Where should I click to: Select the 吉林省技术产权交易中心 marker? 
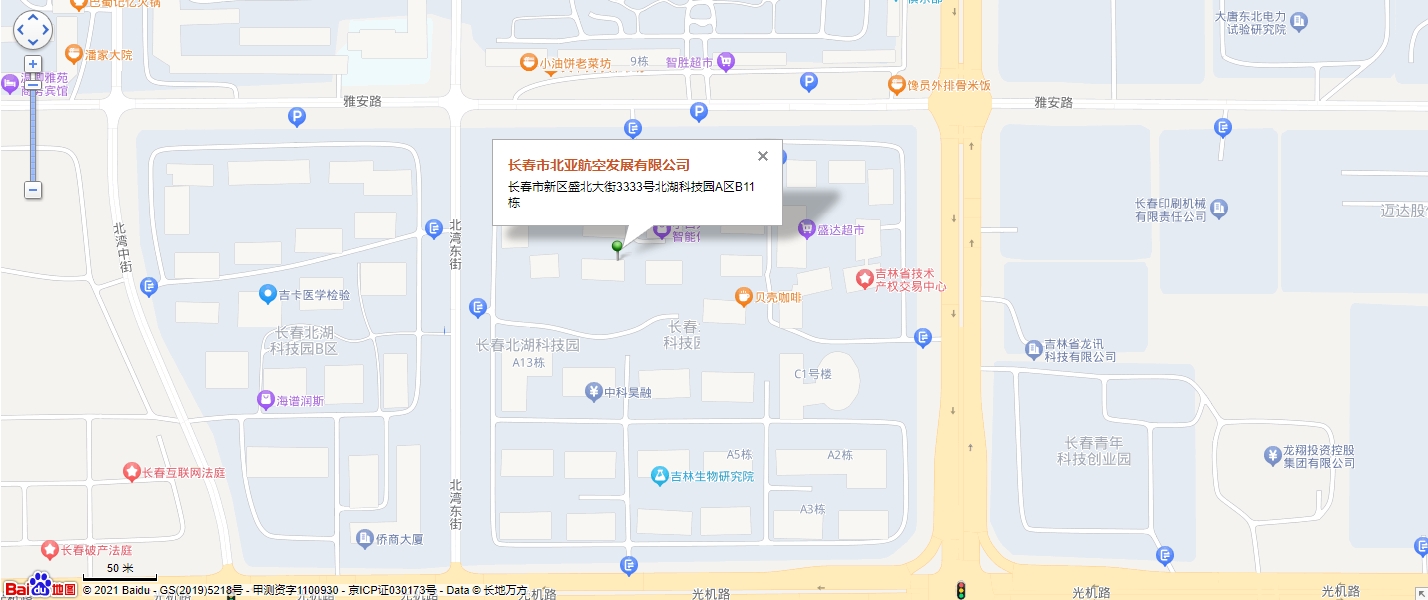click(865, 276)
